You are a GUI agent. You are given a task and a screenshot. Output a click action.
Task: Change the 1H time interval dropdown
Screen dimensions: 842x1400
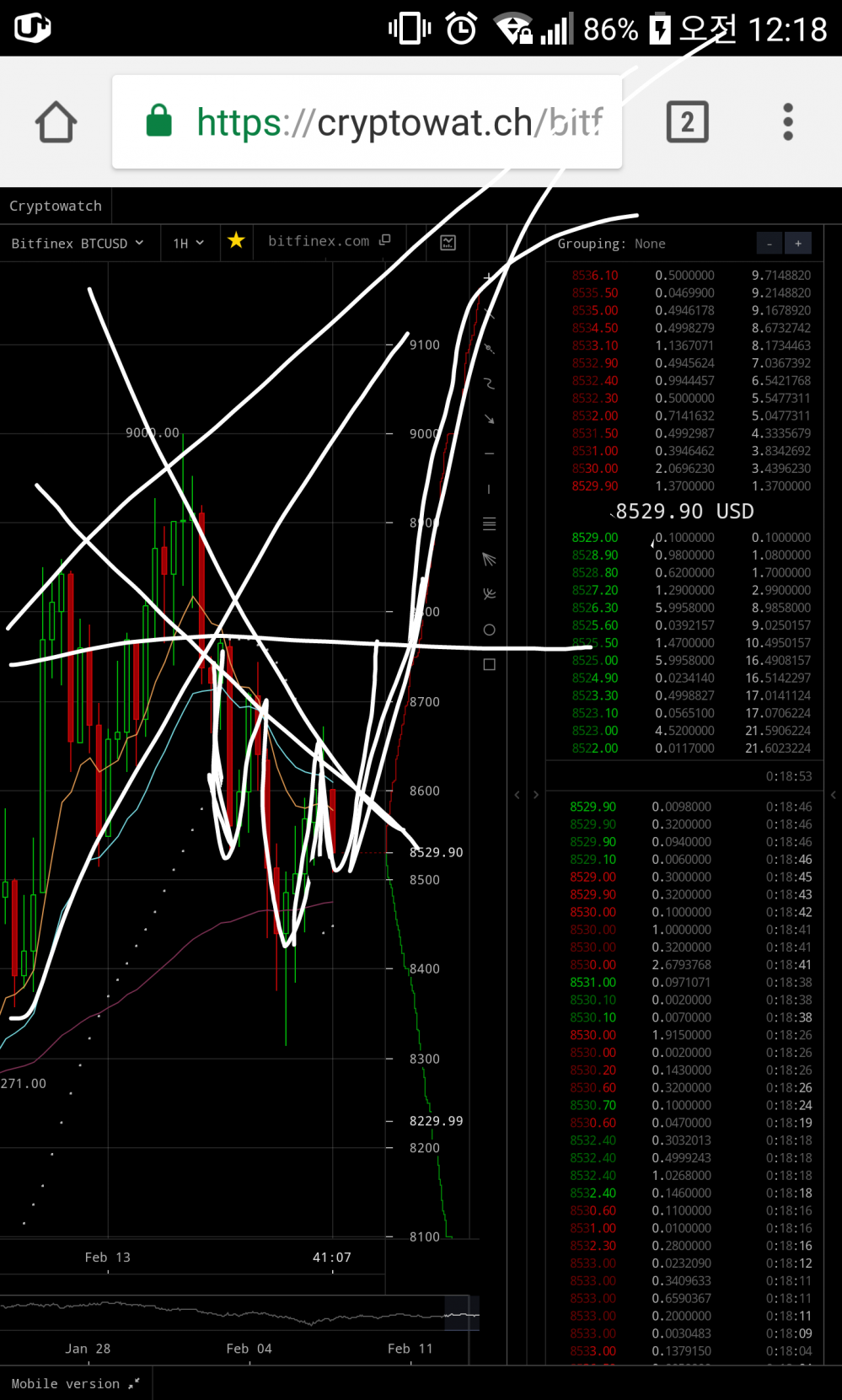pos(189,244)
